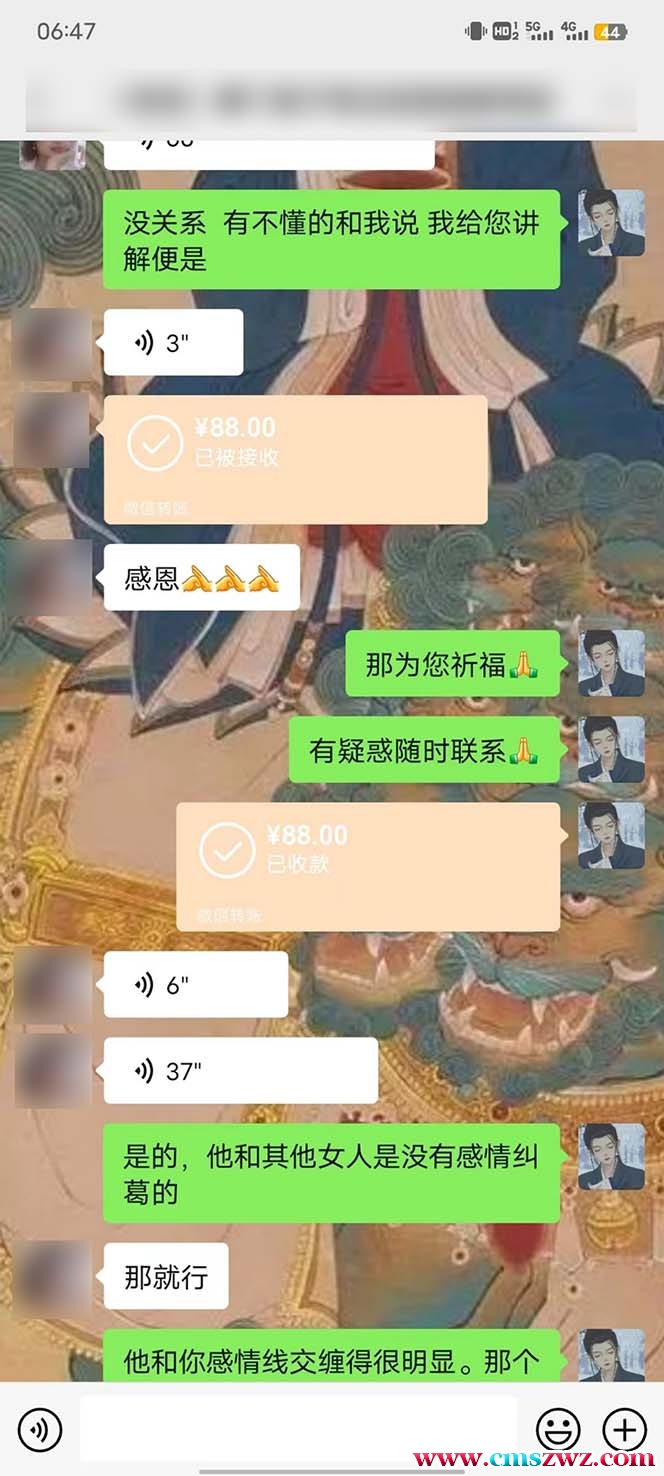
Task: Tap the message text field
Action: click(x=298, y=1429)
